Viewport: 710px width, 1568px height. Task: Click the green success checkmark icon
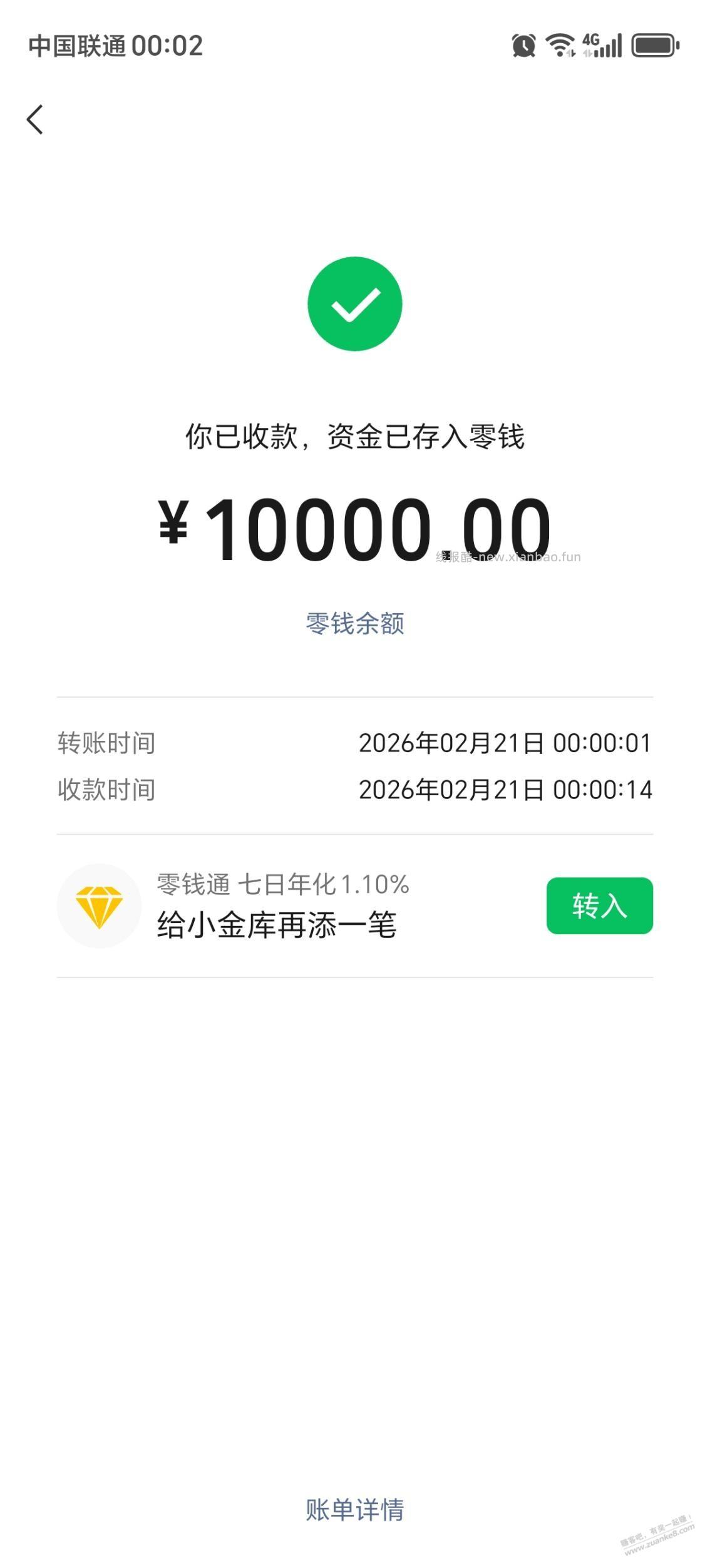[x=354, y=302]
